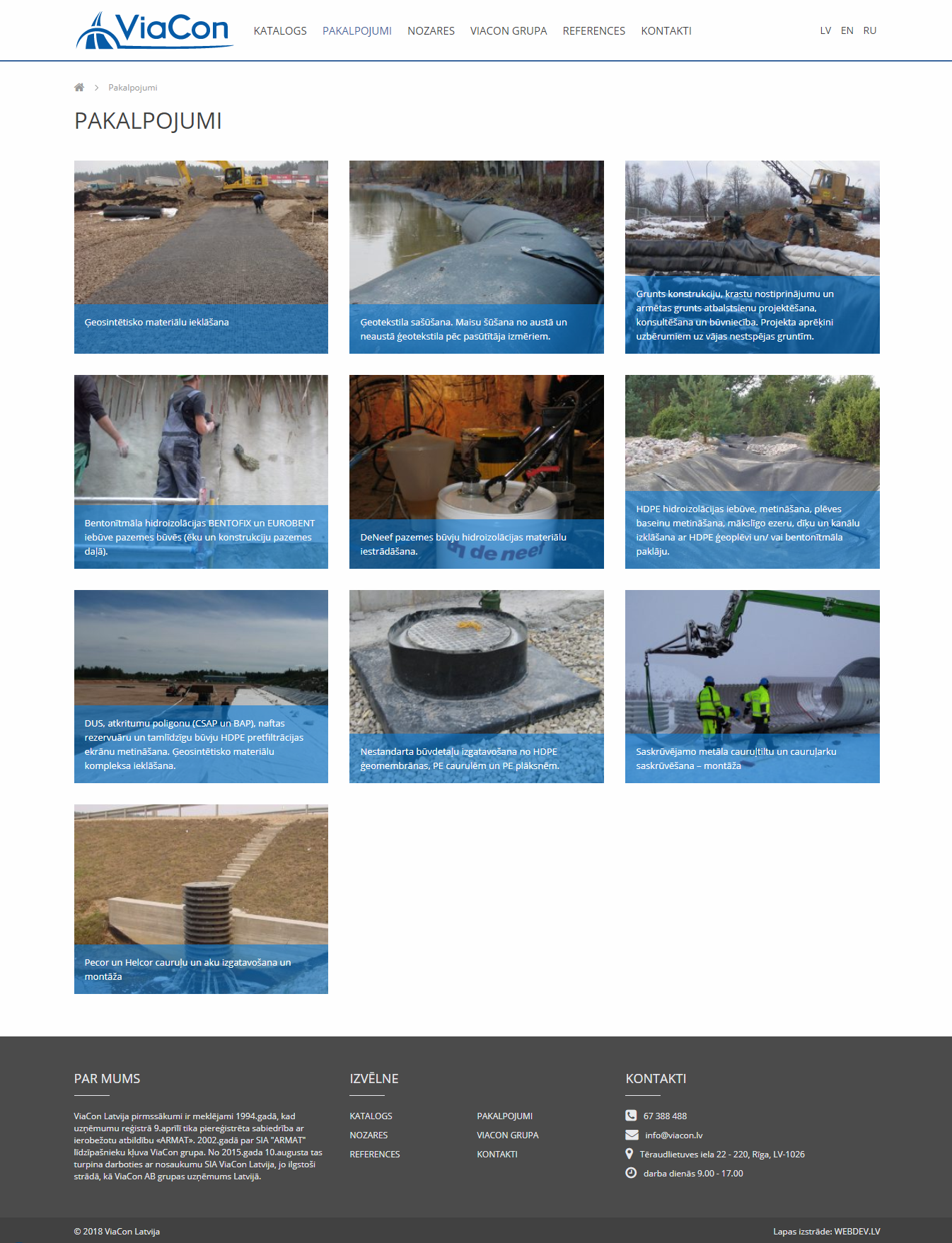Select REFERENCES in the top navigation

click(x=593, y=31)
